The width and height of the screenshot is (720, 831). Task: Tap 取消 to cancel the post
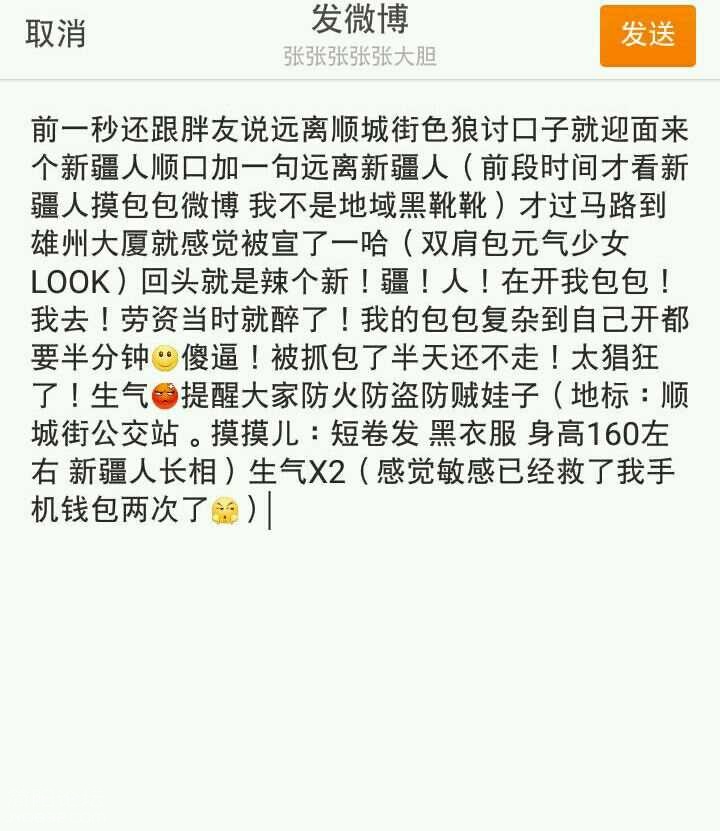[55, 35]
